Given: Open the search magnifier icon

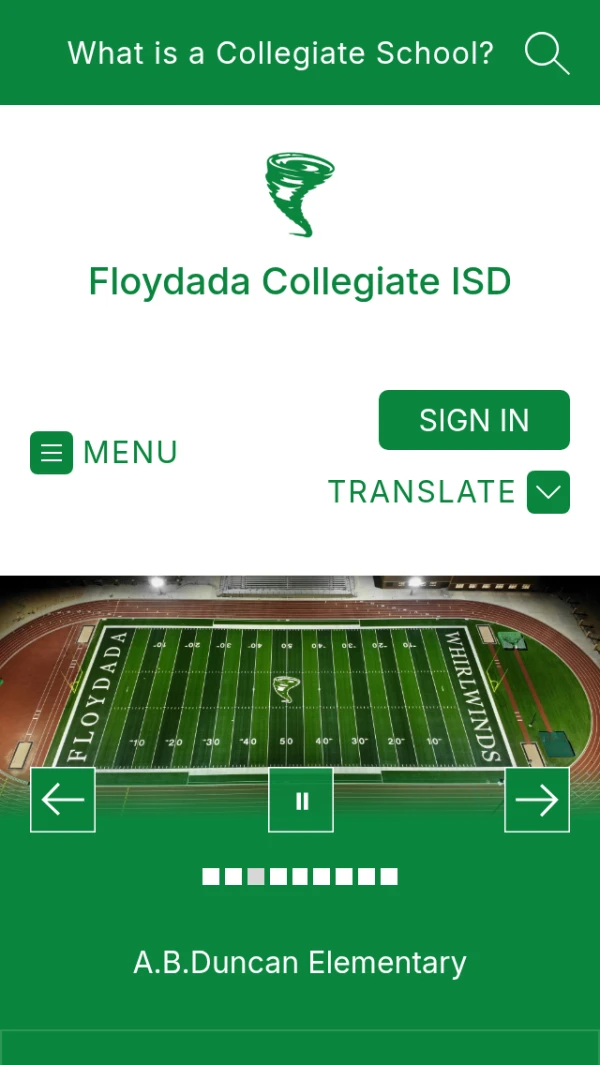Looking at the screenshot, I should (546, 53).
